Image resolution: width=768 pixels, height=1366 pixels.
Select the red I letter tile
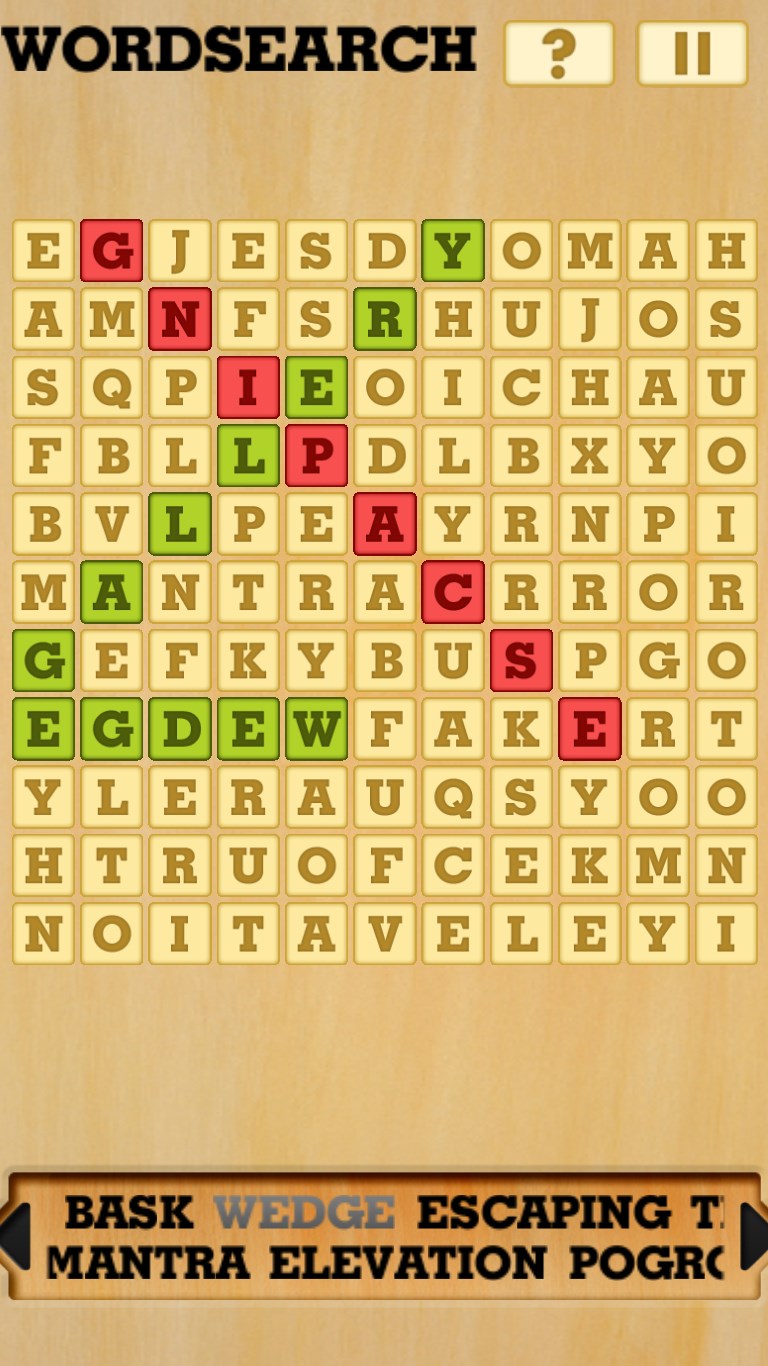(x=248, y=387)
